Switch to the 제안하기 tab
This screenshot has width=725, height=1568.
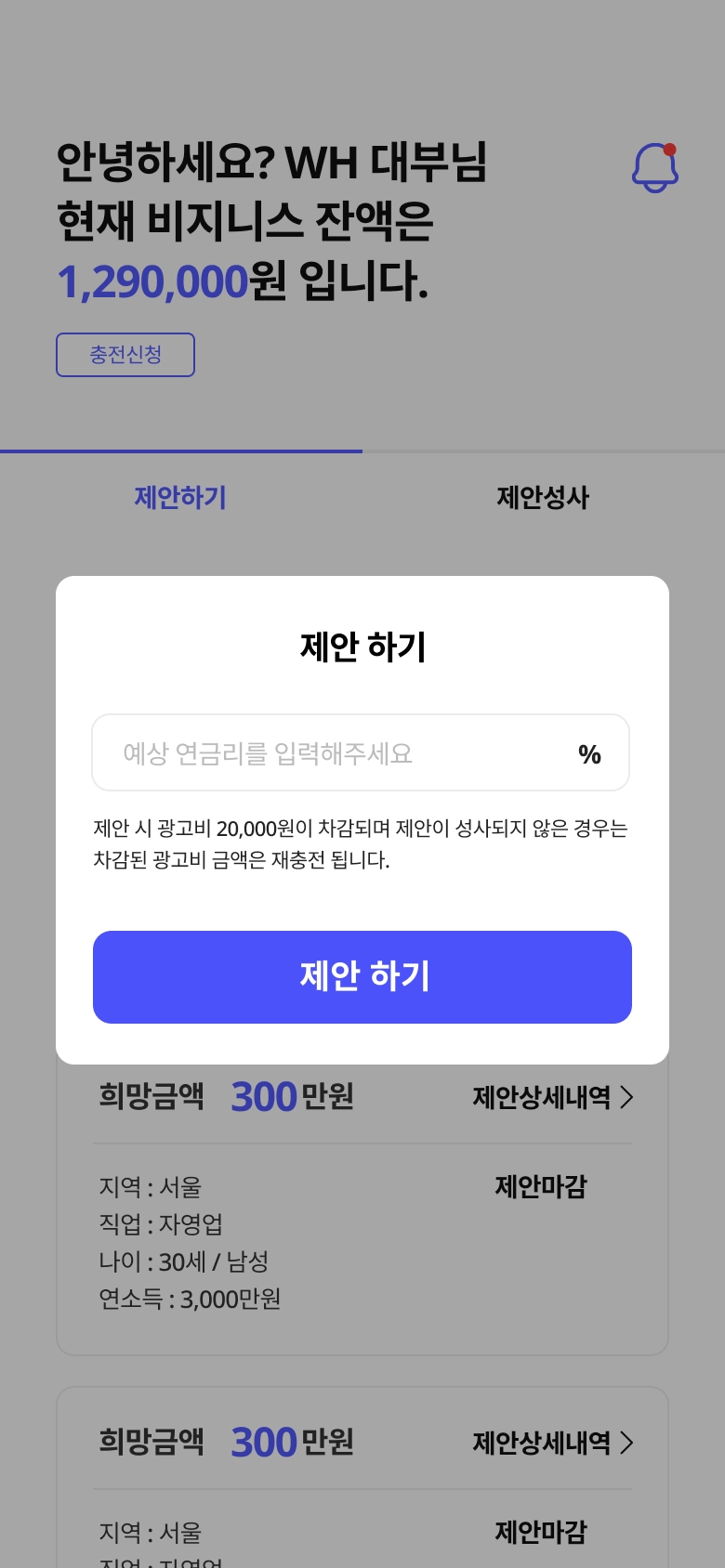(x=180, y=498)
